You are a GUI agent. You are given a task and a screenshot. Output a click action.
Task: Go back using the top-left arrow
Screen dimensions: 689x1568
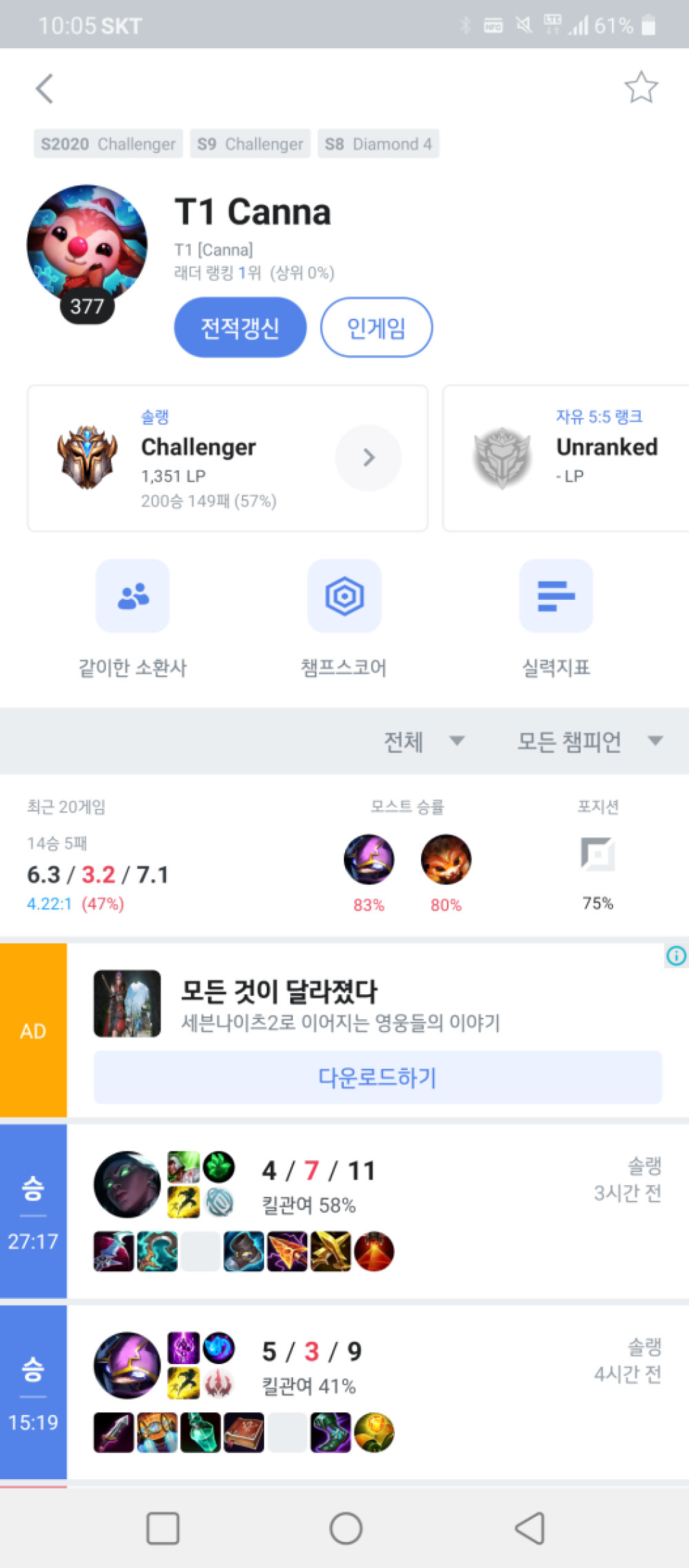tap(45, 89)
